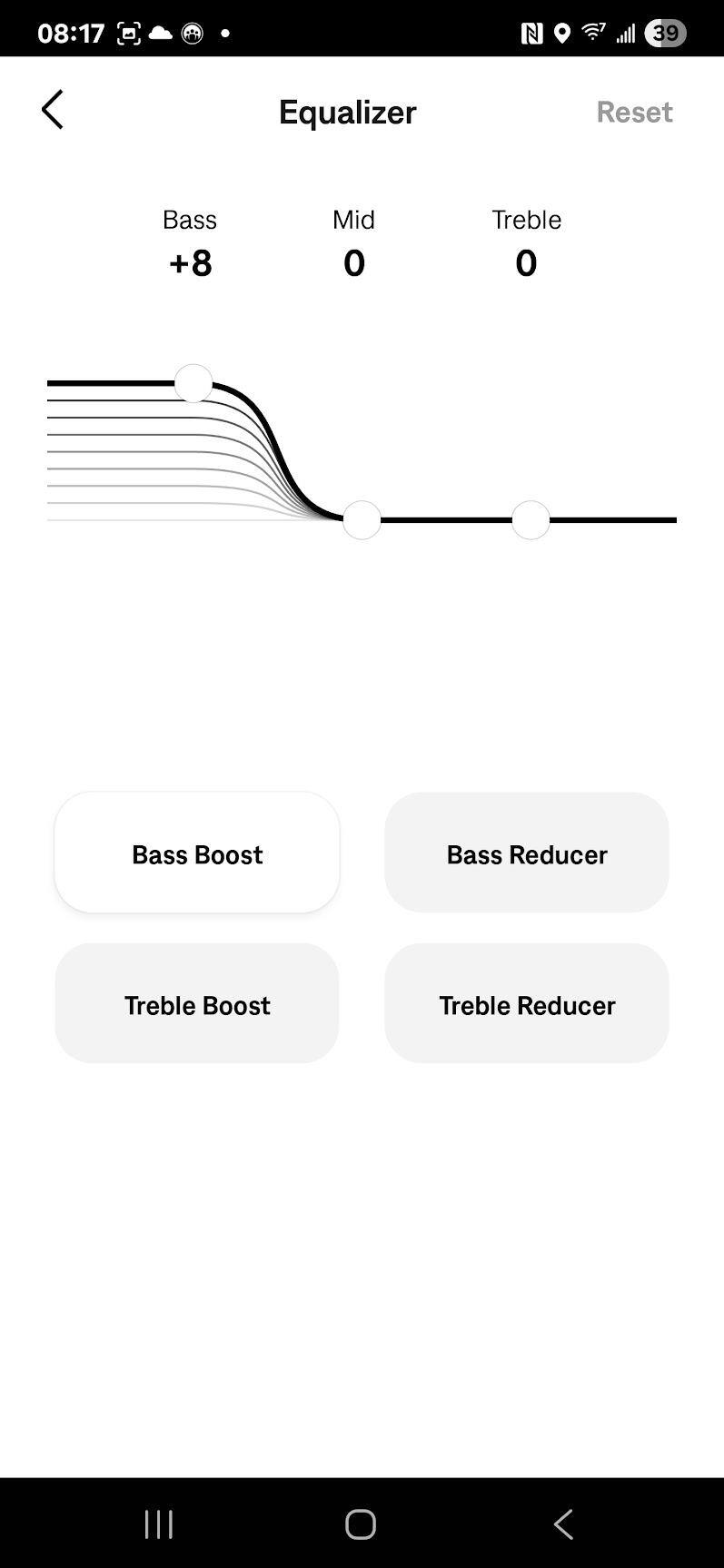Activate the Treble Reducer preset
The width and height of the screenshot is (724, 1568).
click(526, 1003)
